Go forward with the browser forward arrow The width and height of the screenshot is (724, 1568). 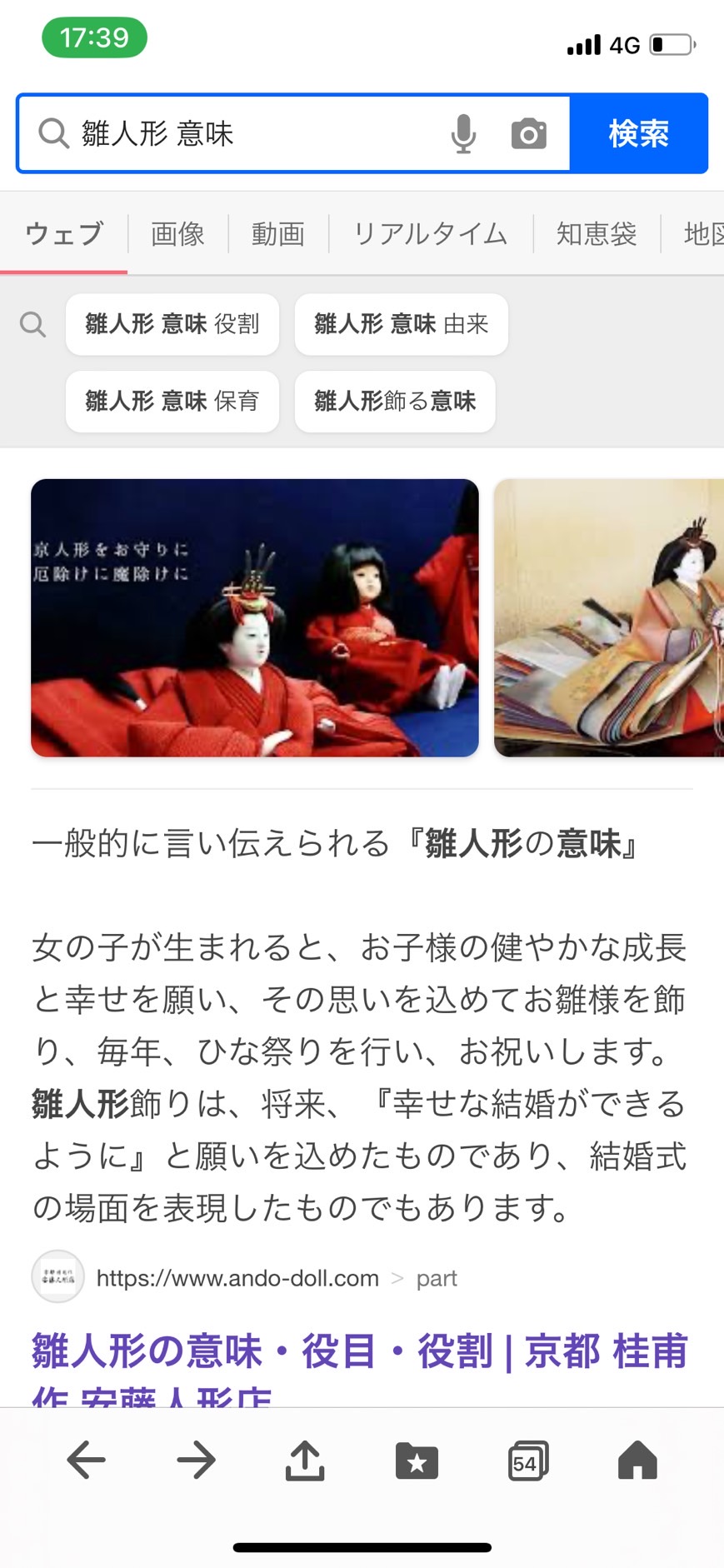[197, 1461]
